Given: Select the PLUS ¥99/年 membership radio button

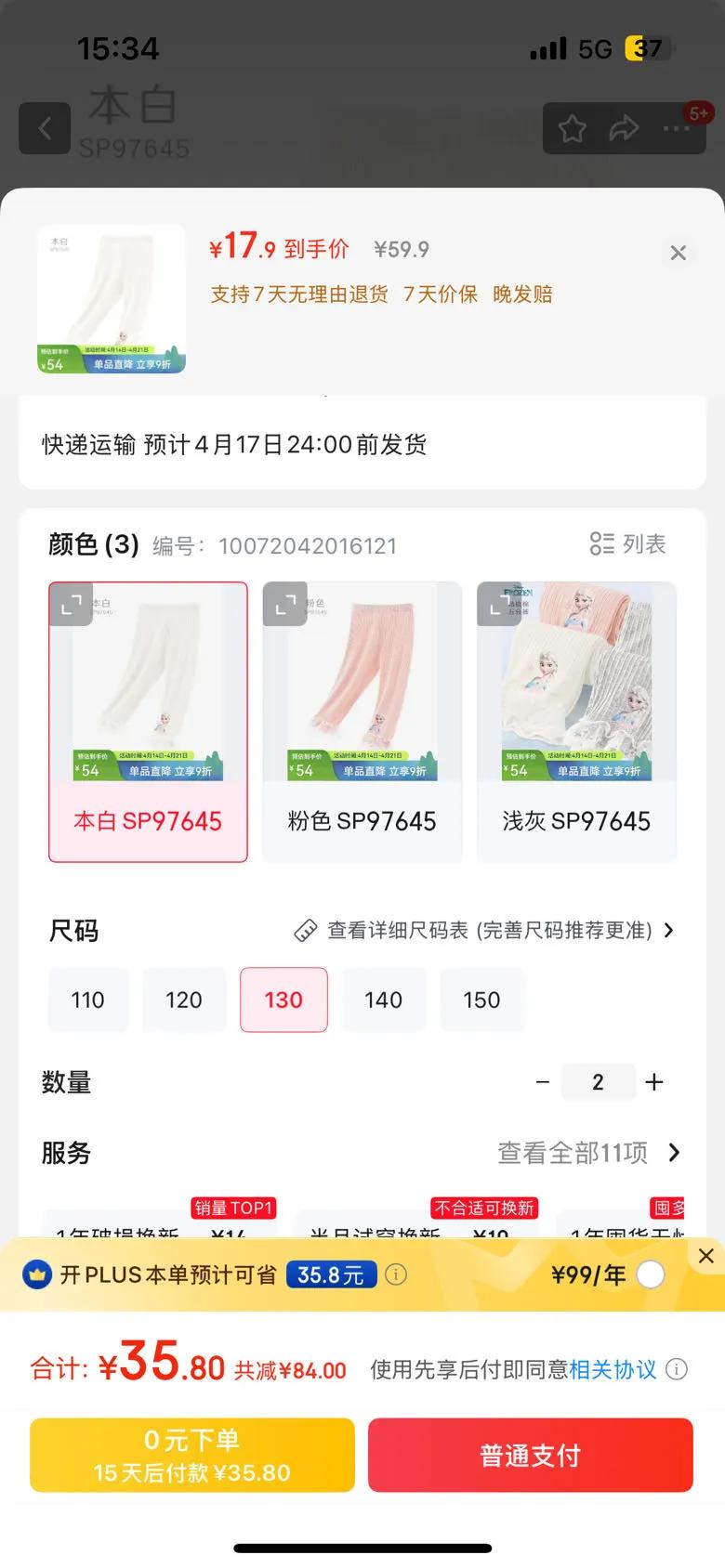Looking at the screenshot, I should (x=651, y=1274).
